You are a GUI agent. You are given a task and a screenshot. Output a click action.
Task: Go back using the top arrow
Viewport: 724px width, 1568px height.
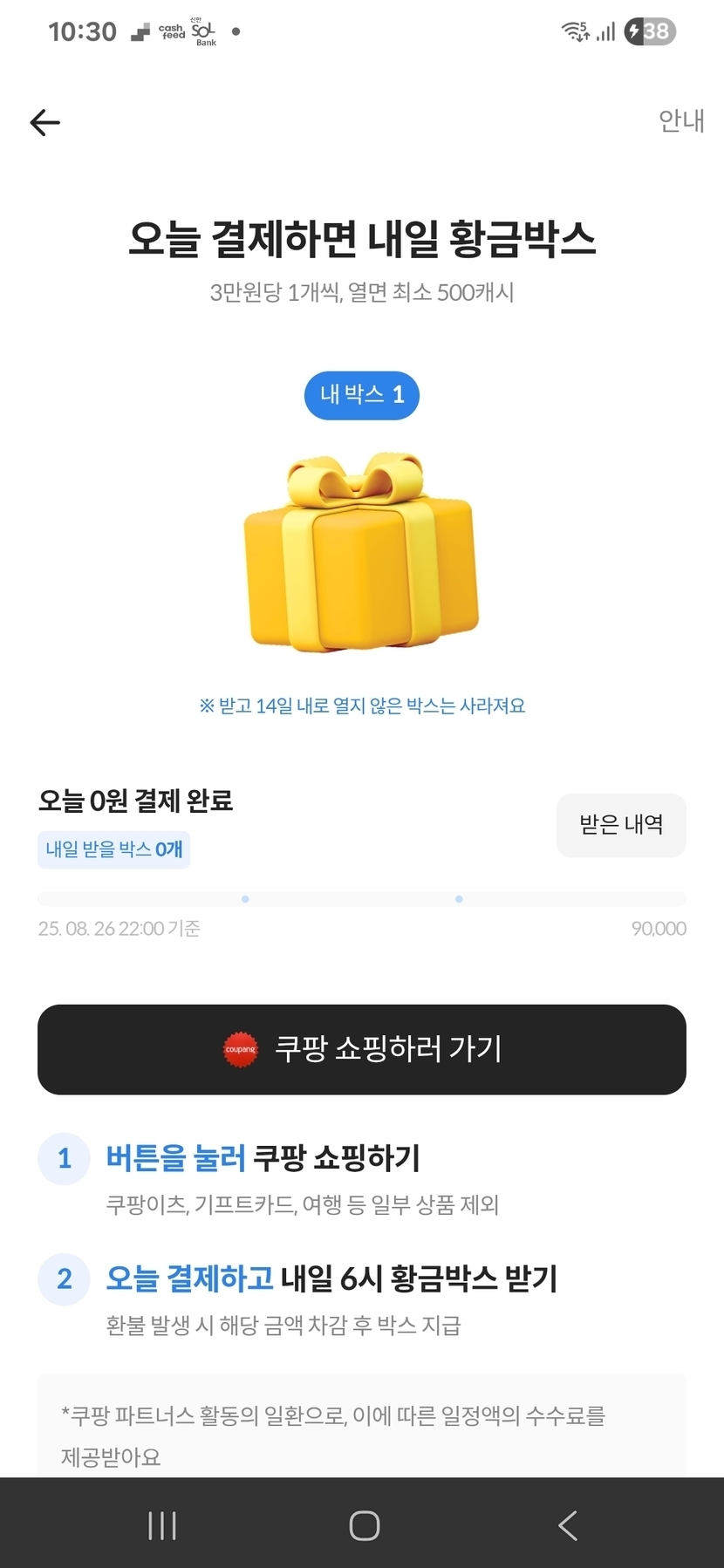point(45,123)
